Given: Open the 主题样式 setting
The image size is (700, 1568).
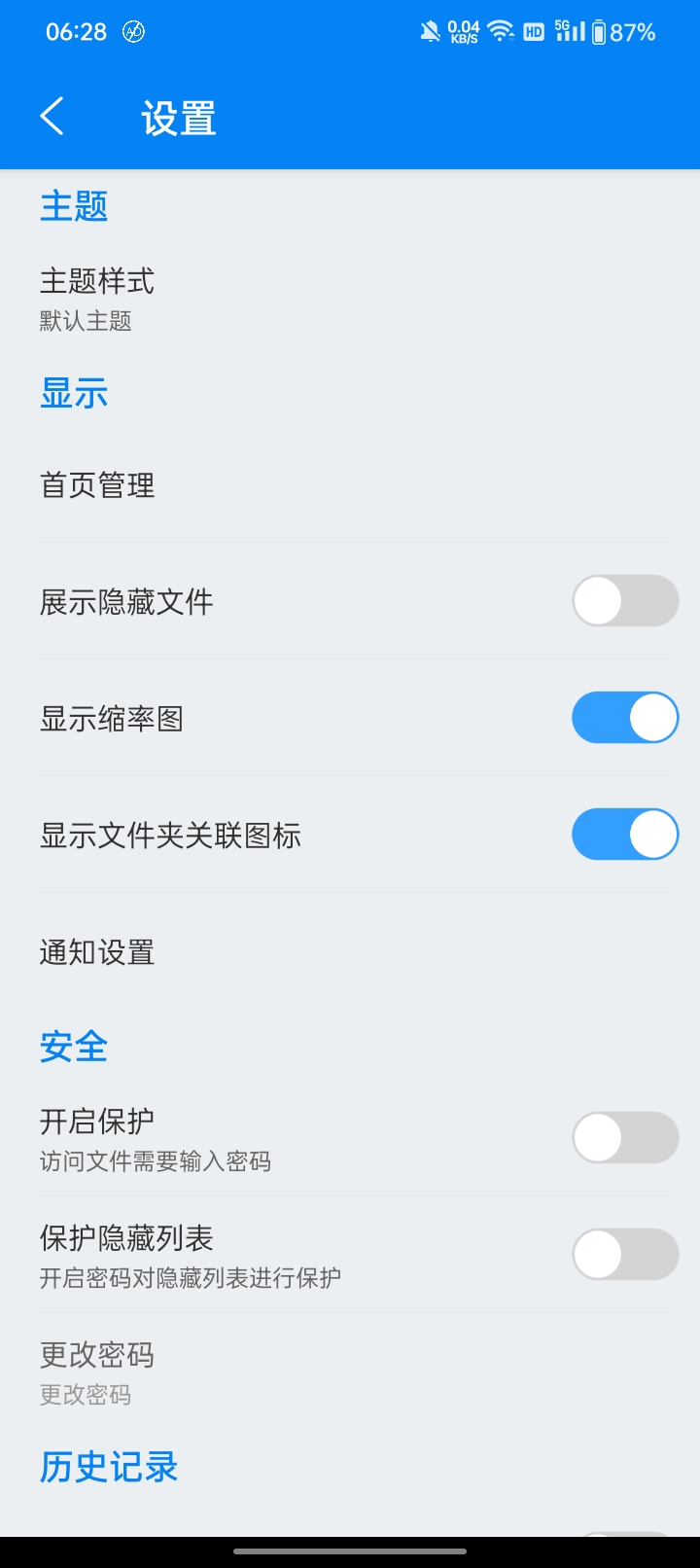Looking at the screenshot, I should tap(350, 300).
